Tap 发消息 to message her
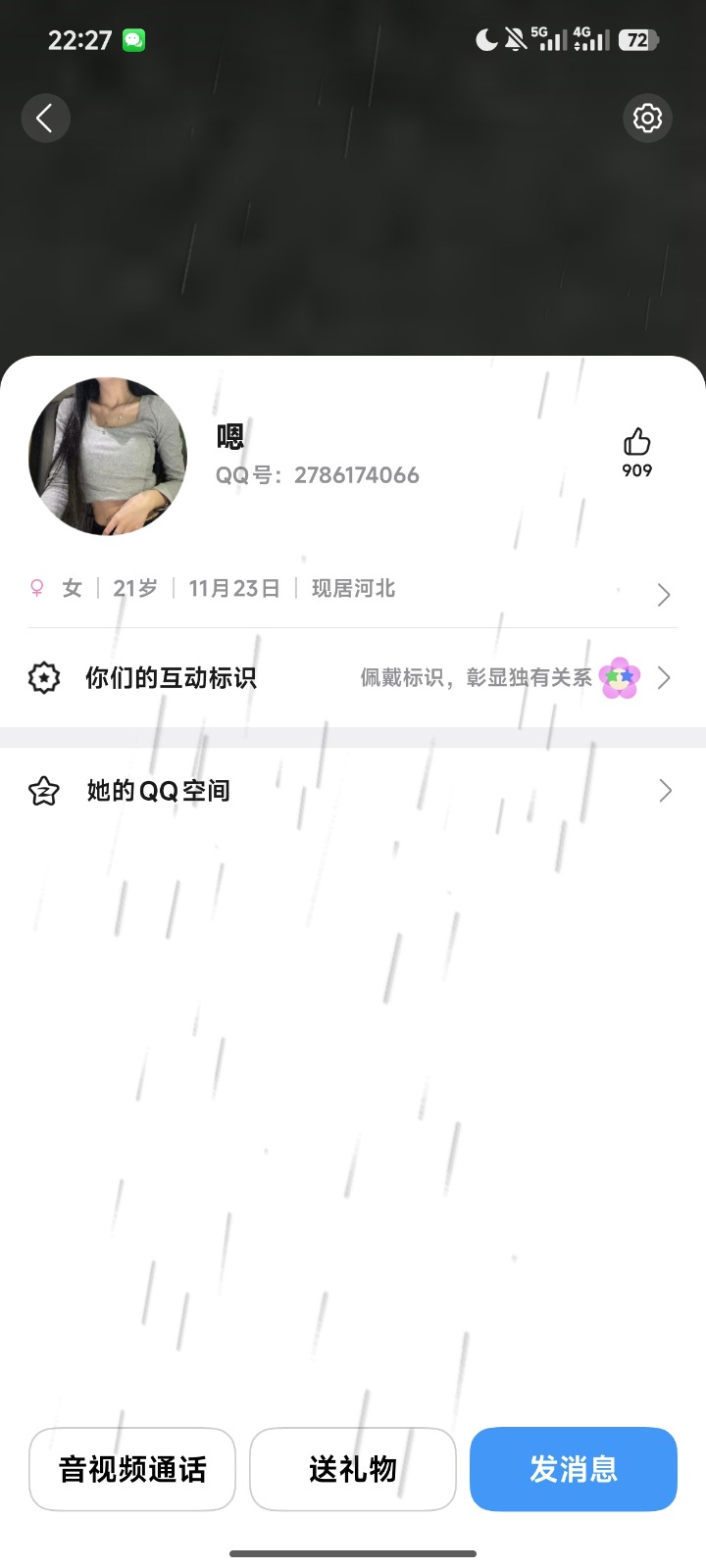The width and height of the screenshot is (706, 1568). [574, 1469]
